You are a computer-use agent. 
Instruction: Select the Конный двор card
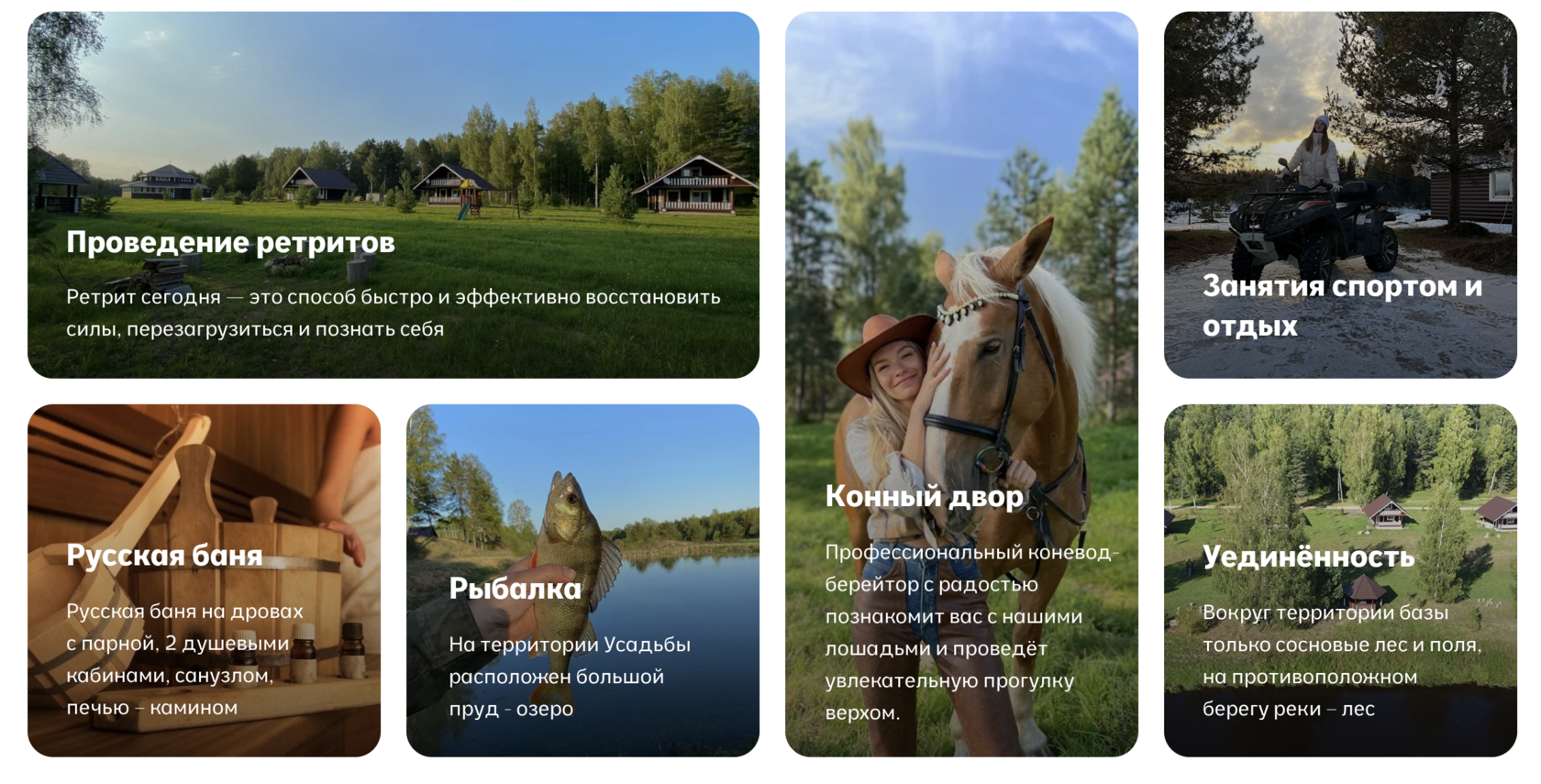[960, 383]
